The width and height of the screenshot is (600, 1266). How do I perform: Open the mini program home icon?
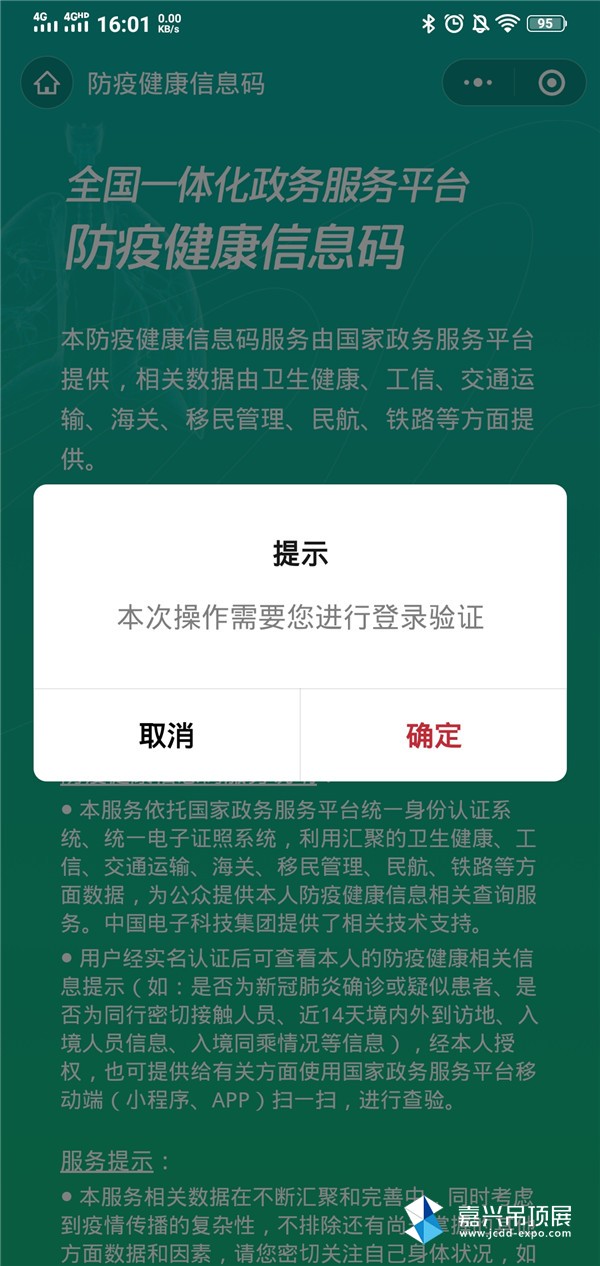click(47, 83)
